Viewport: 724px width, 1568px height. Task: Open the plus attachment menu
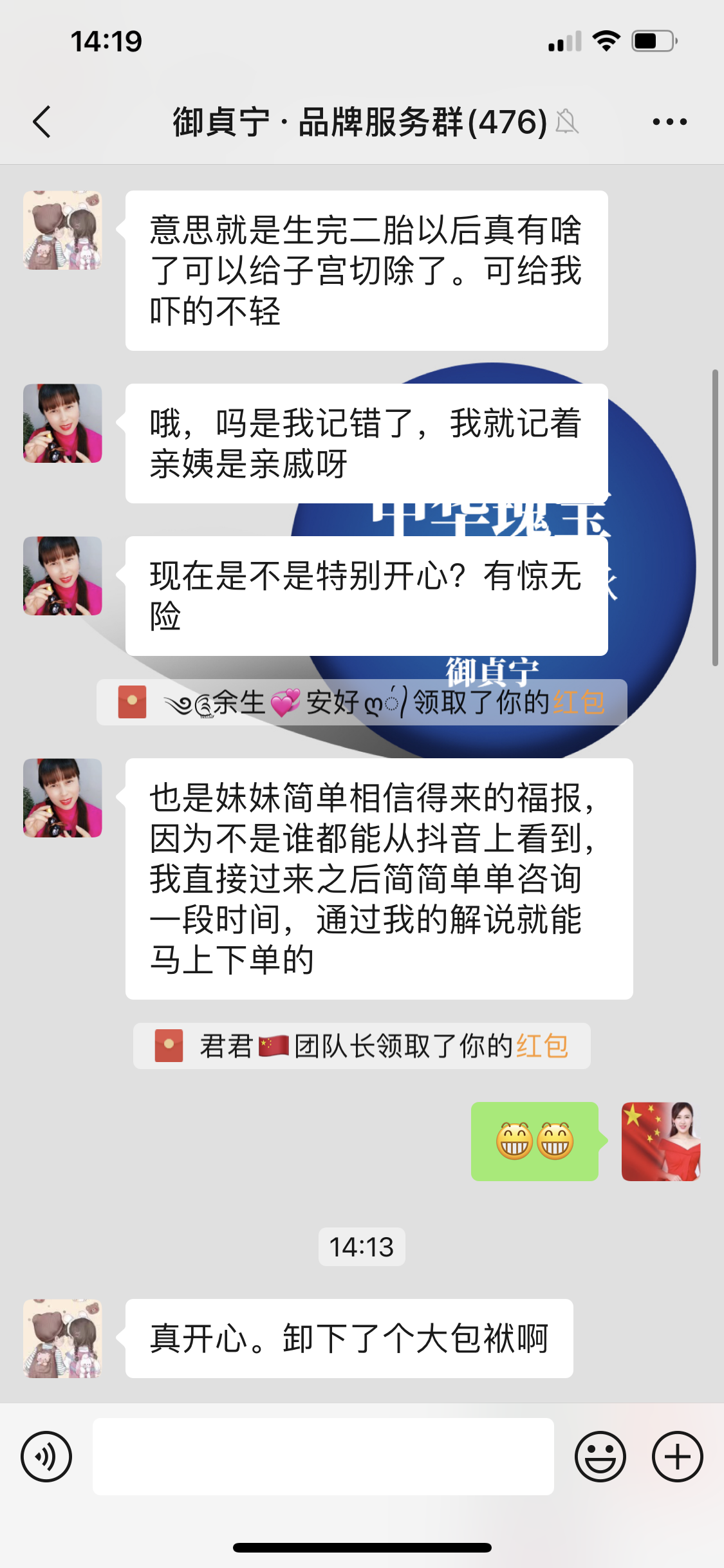[677, 1457]
